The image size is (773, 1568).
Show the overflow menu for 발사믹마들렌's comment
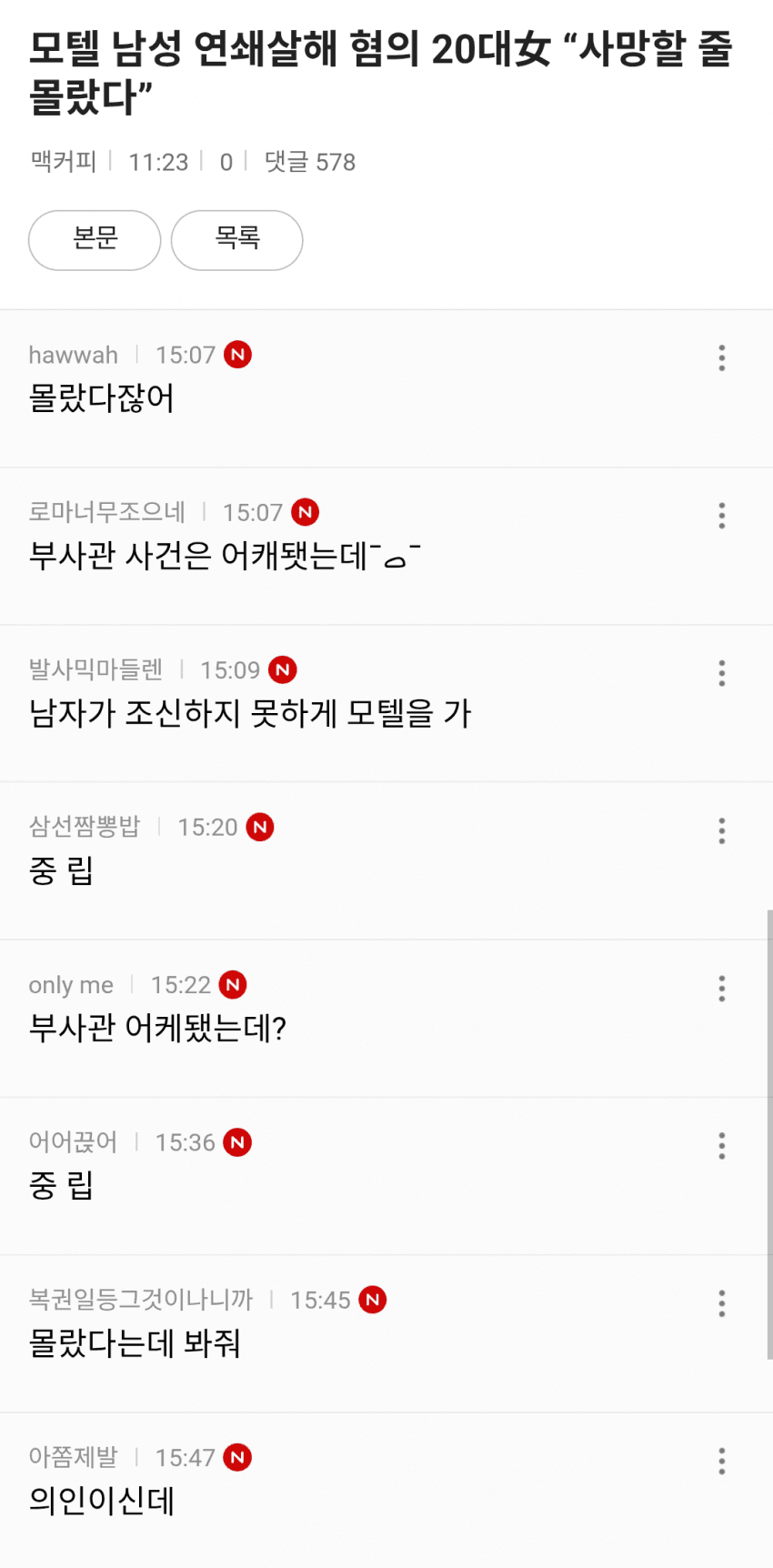click(x=722, y=673)
